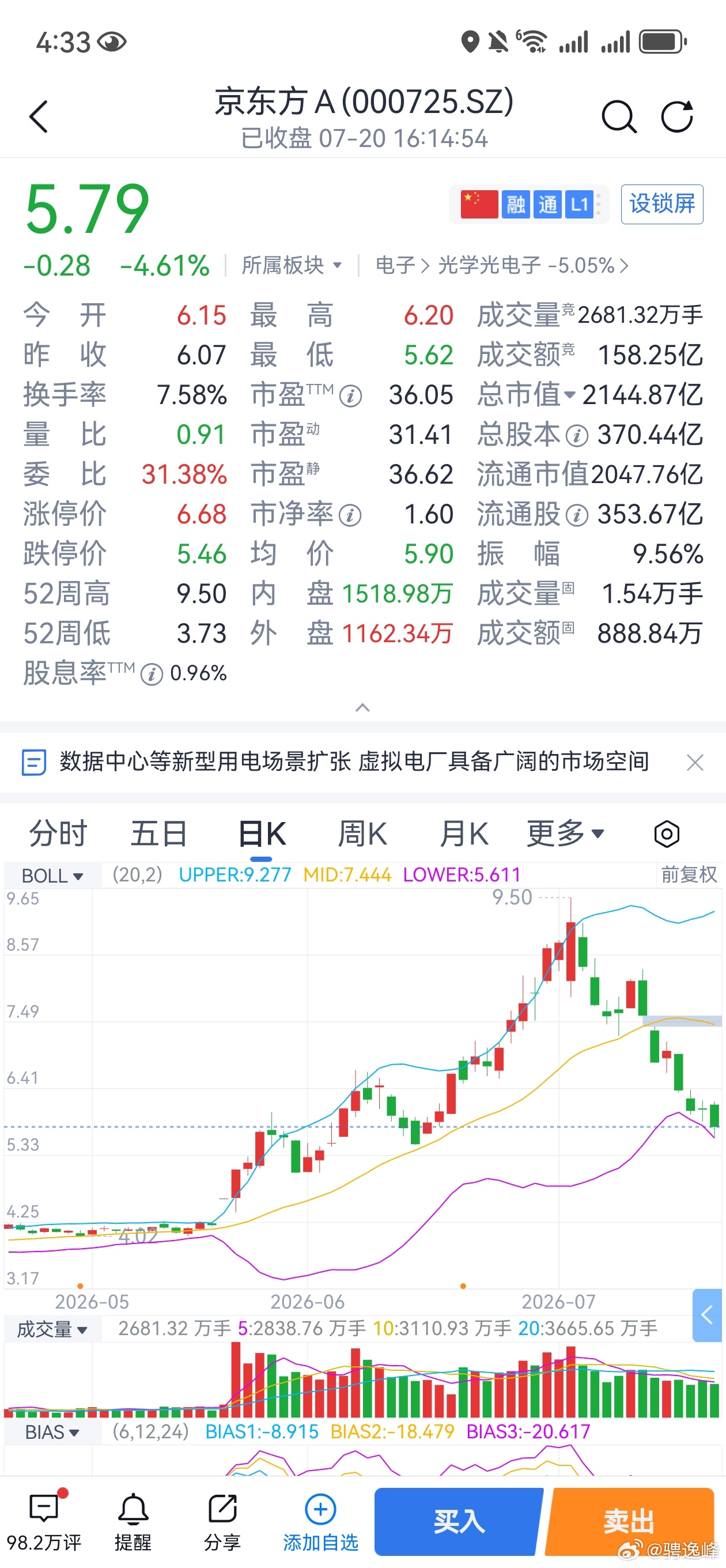The width and height of the screenshot is (726, 1568).
Task: Tap 买入 to buy the stock
Action: click(x=459, y=1522)
